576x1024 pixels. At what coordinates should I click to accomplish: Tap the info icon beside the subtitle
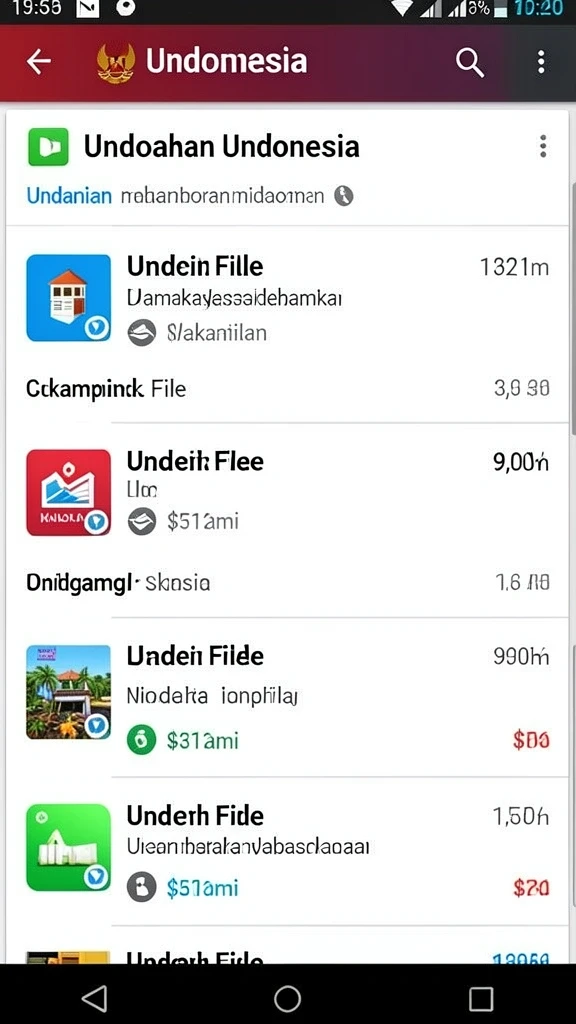pos(344,196)
